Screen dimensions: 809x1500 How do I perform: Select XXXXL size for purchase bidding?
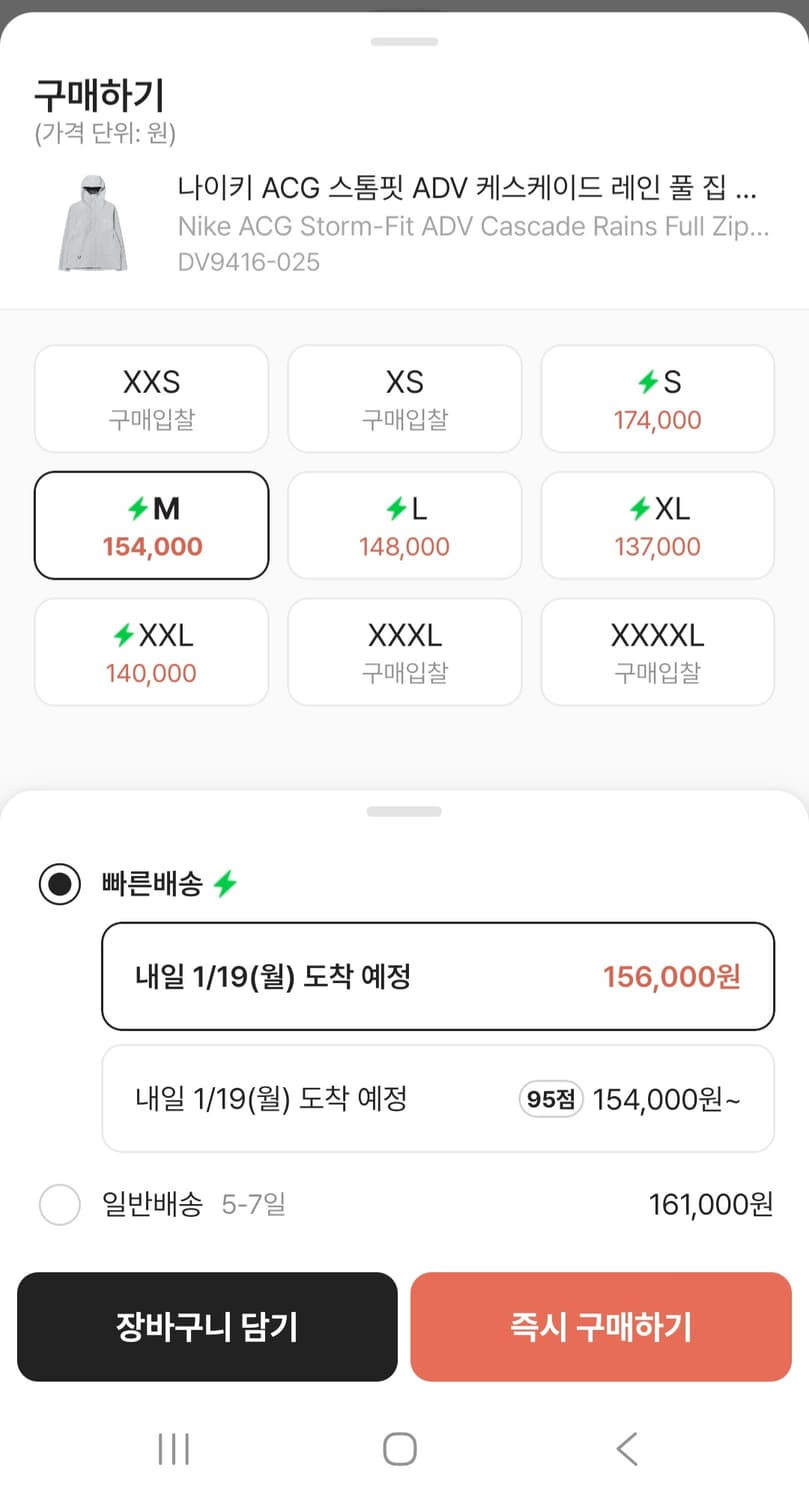point(656,651)
